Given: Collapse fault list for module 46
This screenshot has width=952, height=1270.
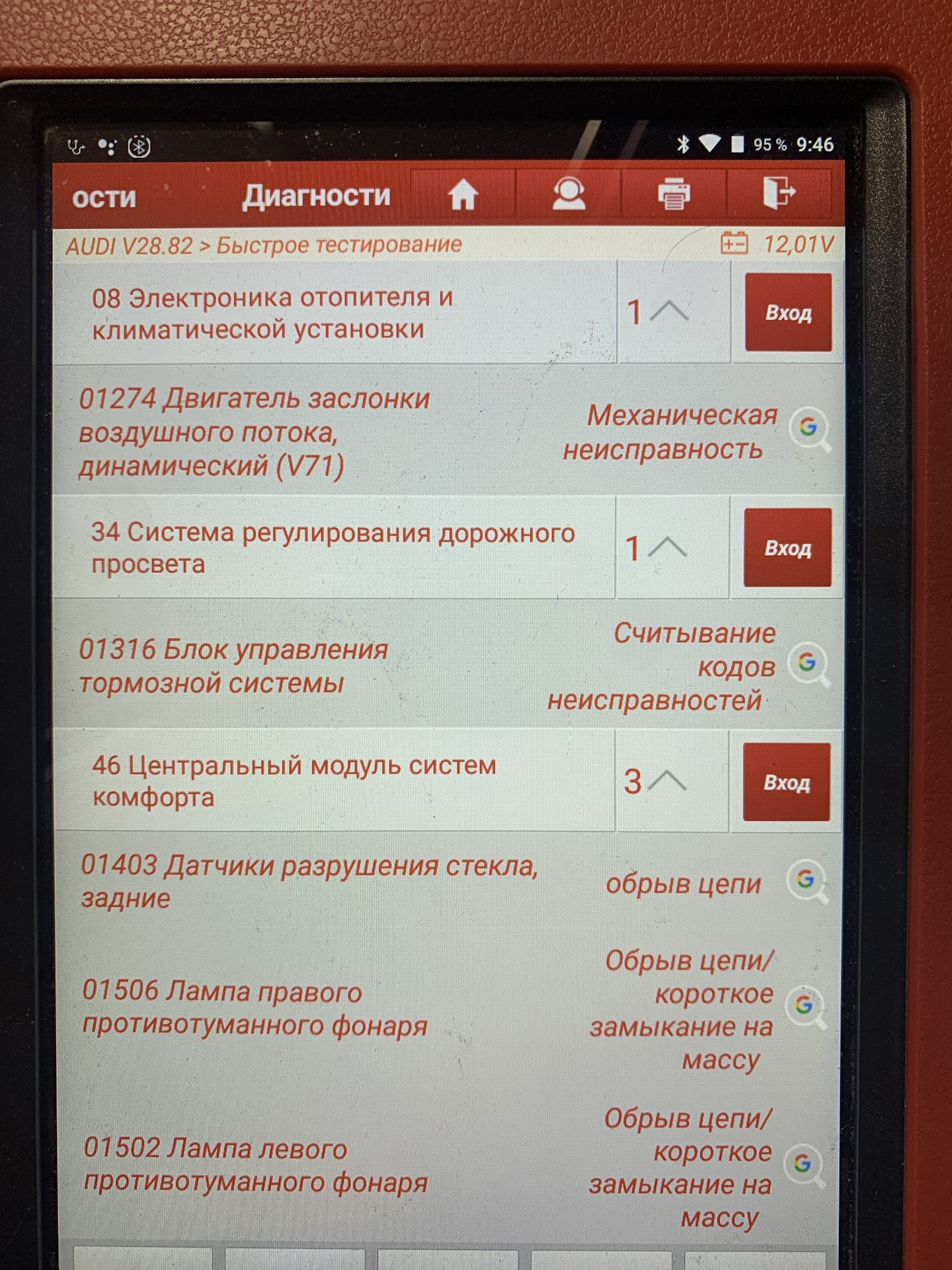Looking at the screenshot, I should pyautogui.click(x=666, y=782).
